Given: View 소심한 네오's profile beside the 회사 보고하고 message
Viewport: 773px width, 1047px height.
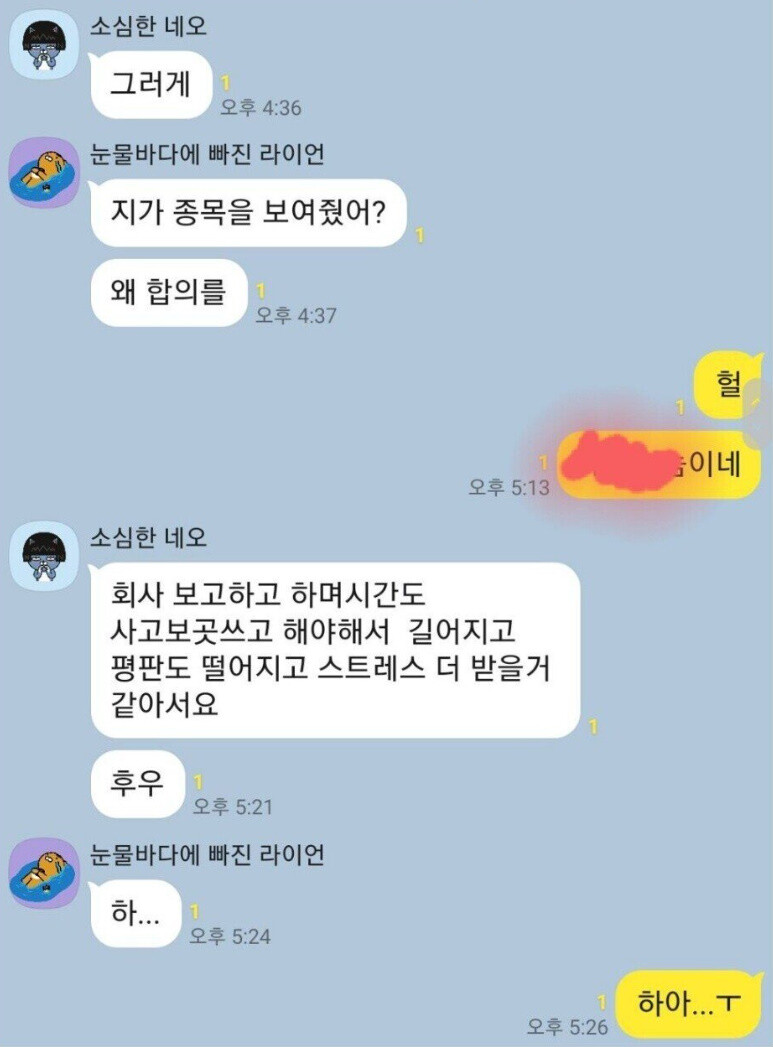Looking at the screenshot, I should tap(43, 556).
